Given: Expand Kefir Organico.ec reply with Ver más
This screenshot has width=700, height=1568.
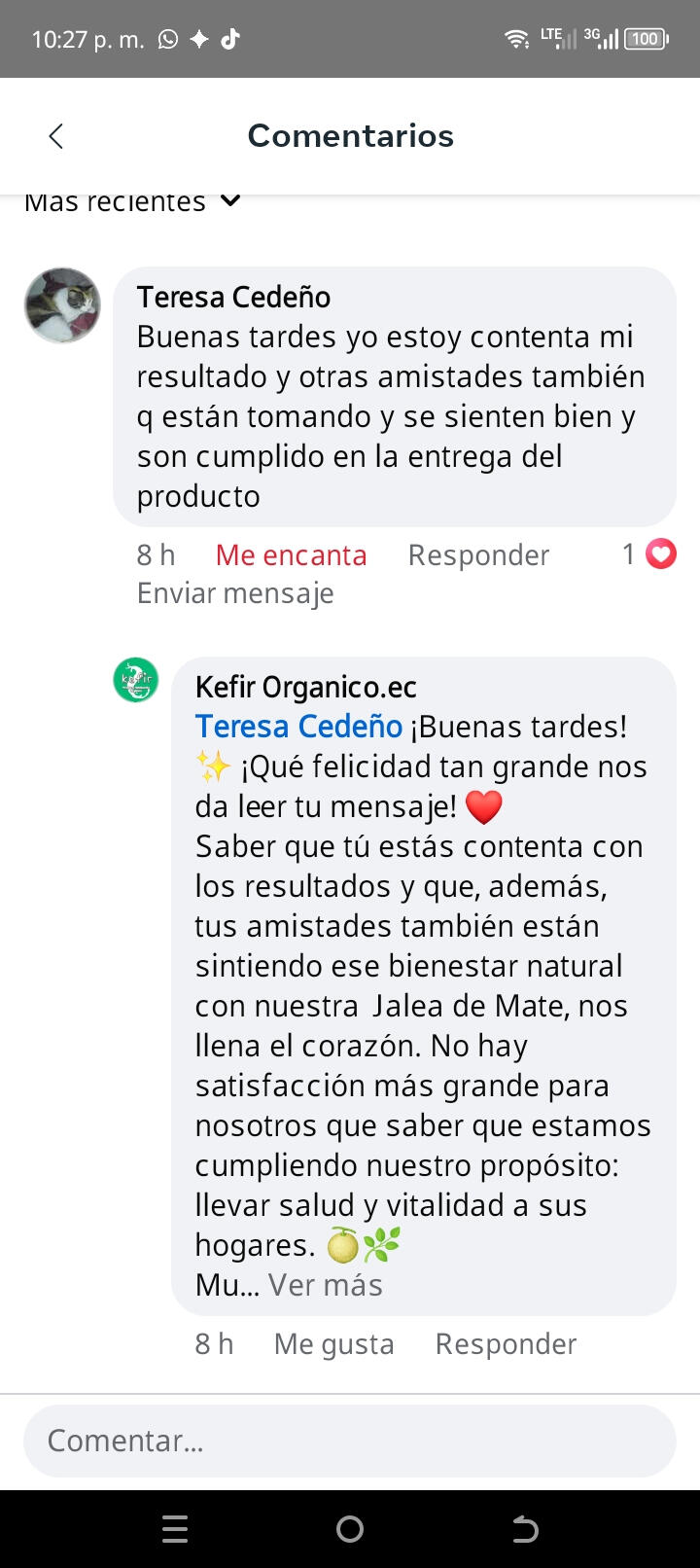Looking at the screenshot, I should pyautogui.click(x=326, y=1285).
